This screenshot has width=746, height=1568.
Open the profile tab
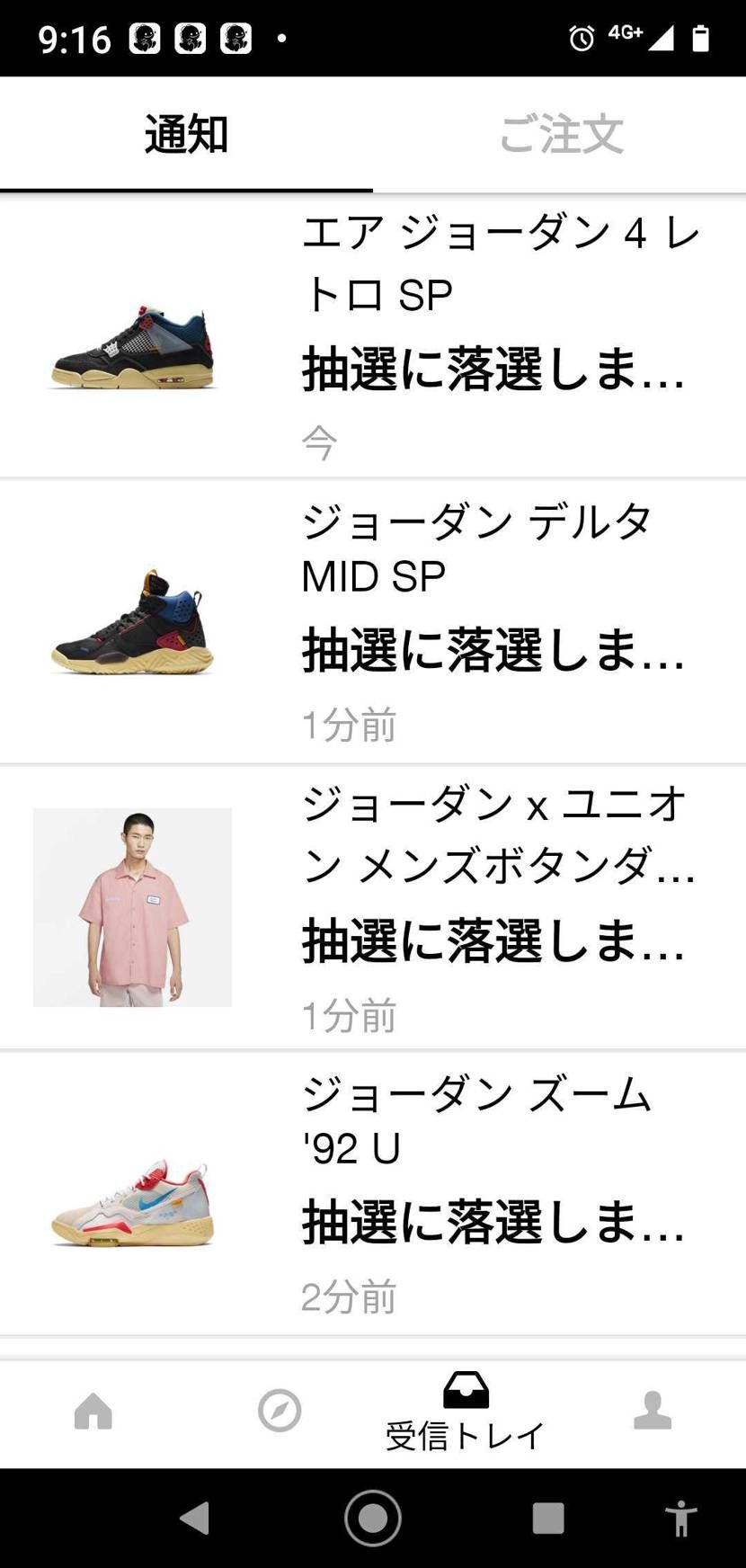(x=653, y=1411)
